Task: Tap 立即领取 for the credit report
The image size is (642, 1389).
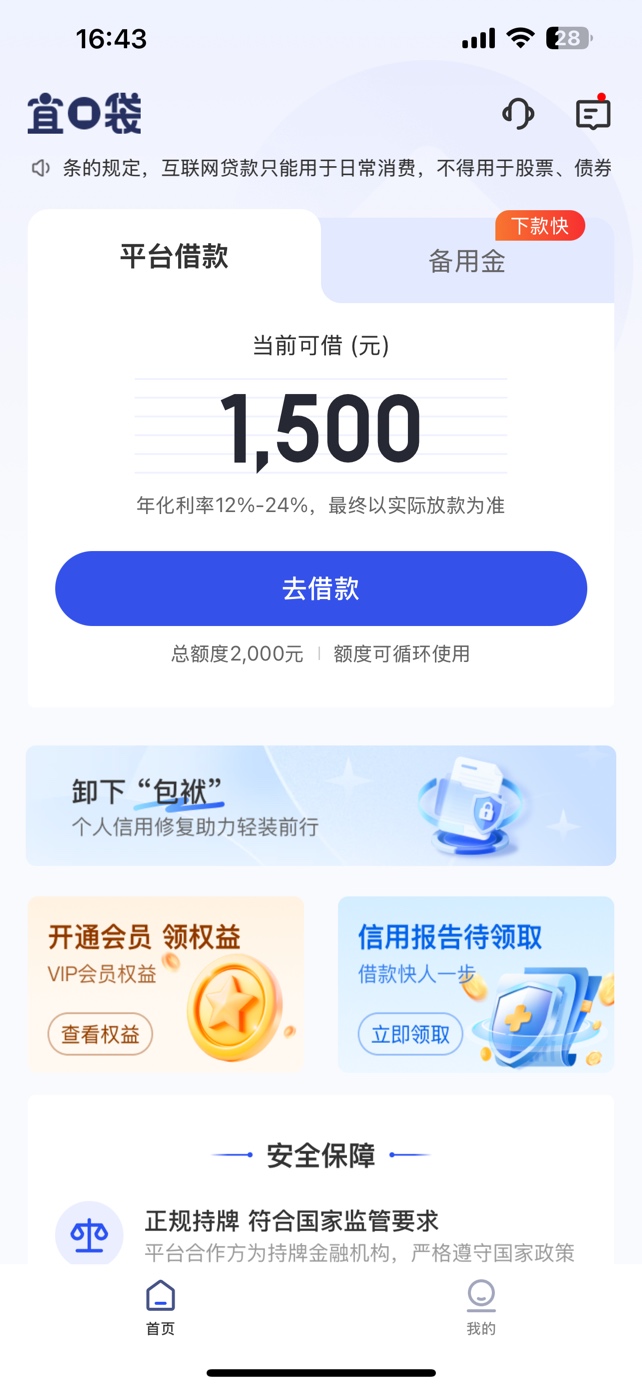Action: point(410,1034)
